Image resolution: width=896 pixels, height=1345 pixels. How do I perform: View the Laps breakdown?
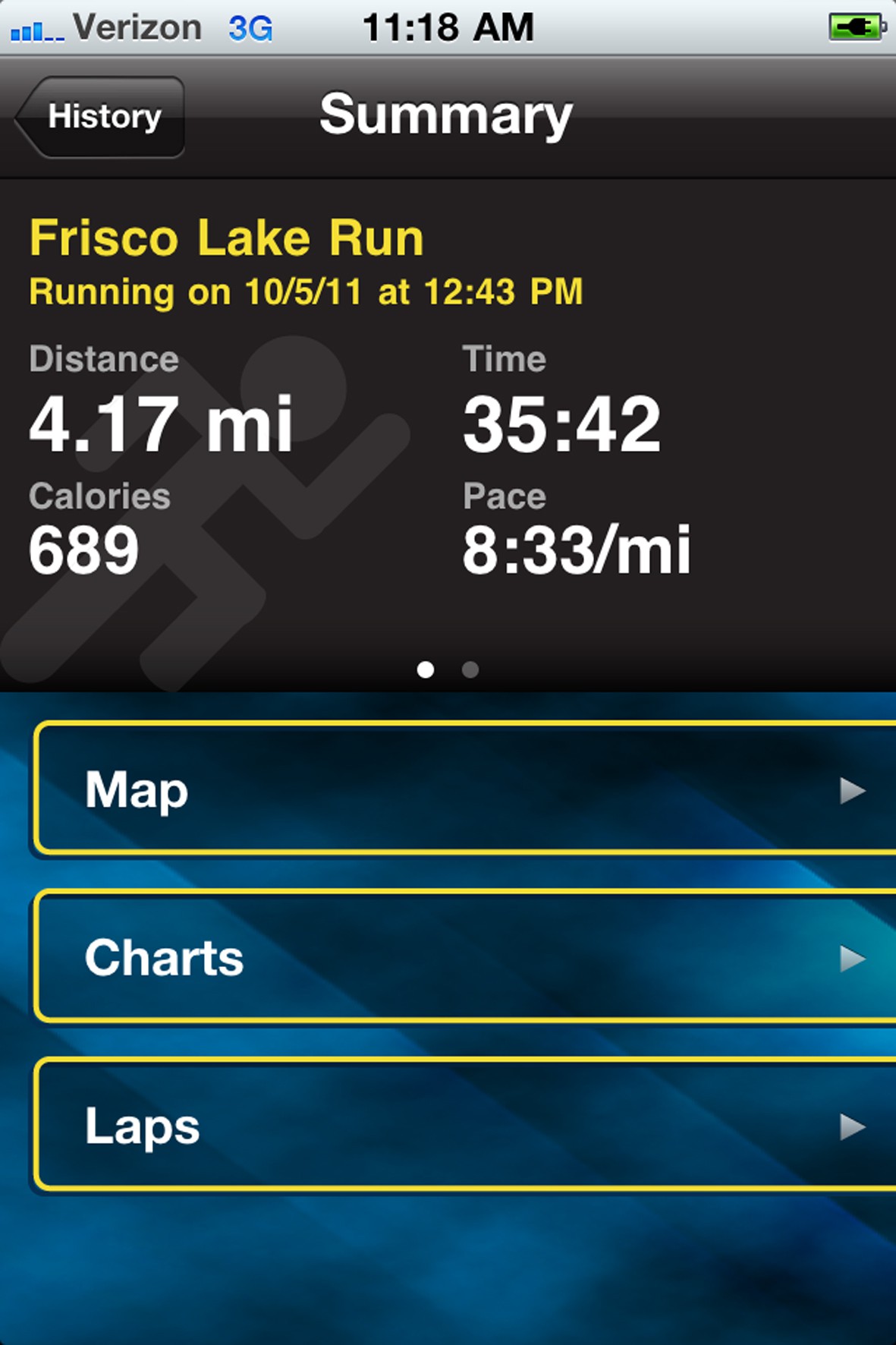click(x=464, y=1126)
